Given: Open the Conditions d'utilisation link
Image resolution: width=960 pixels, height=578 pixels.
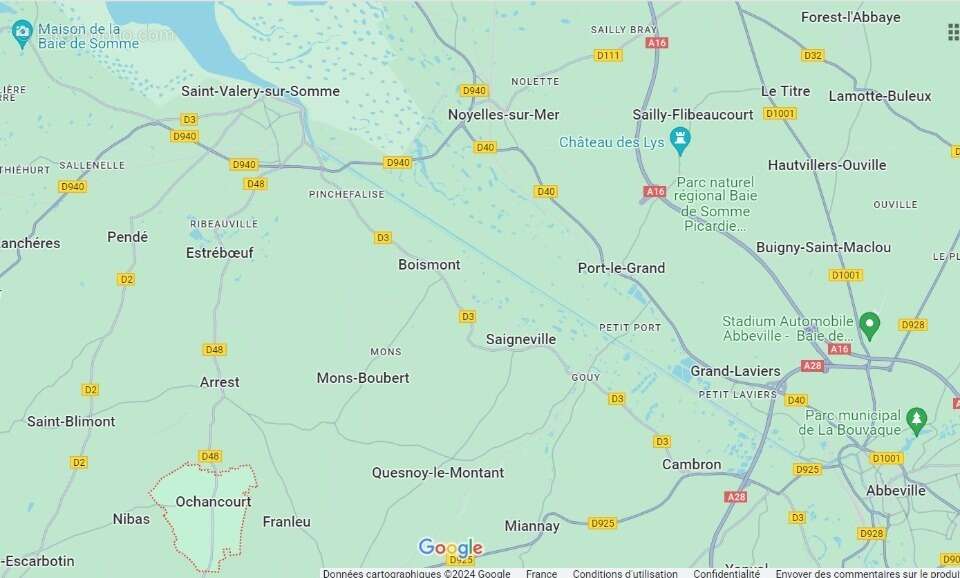Looking at the screenshot, I should (x=624, y=573).
